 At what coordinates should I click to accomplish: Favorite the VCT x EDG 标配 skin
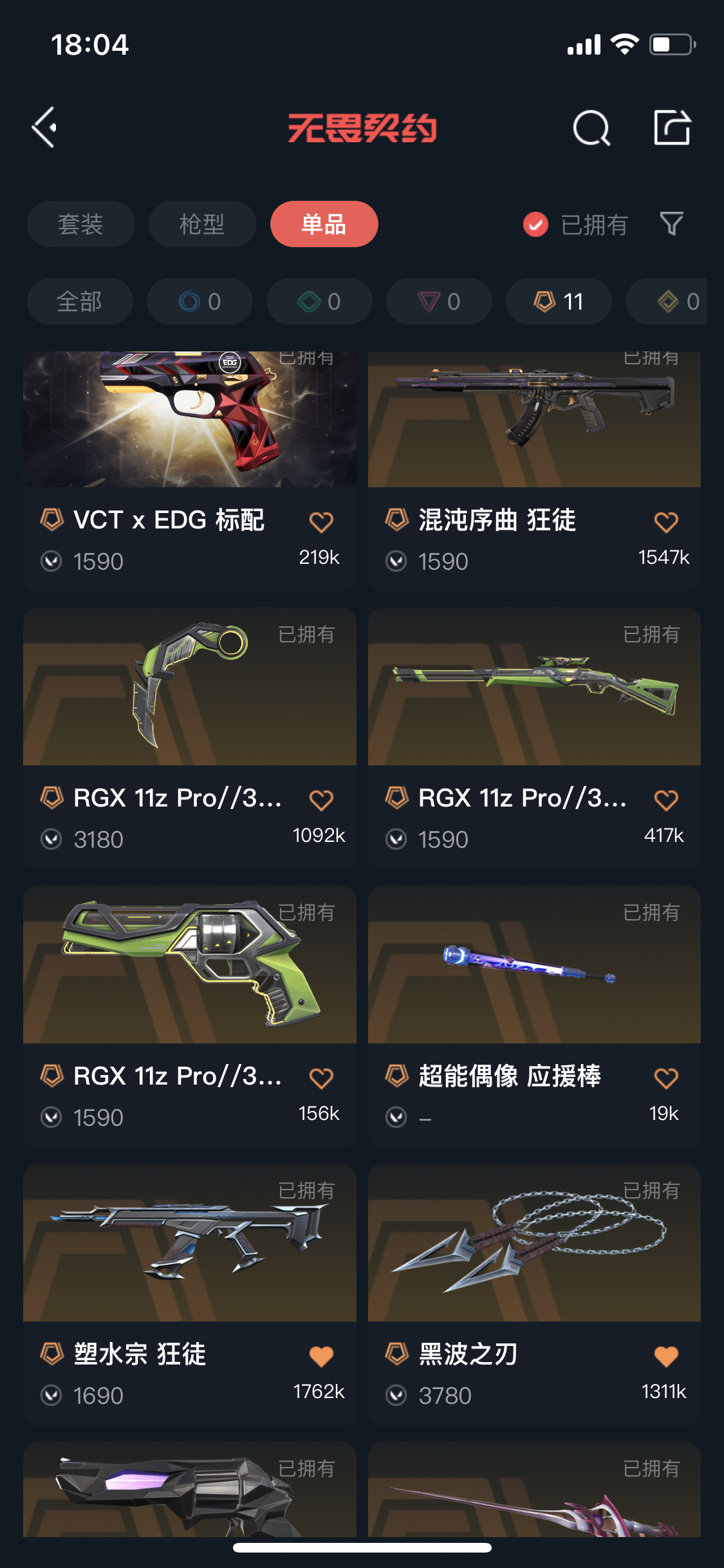coord(321,522)
